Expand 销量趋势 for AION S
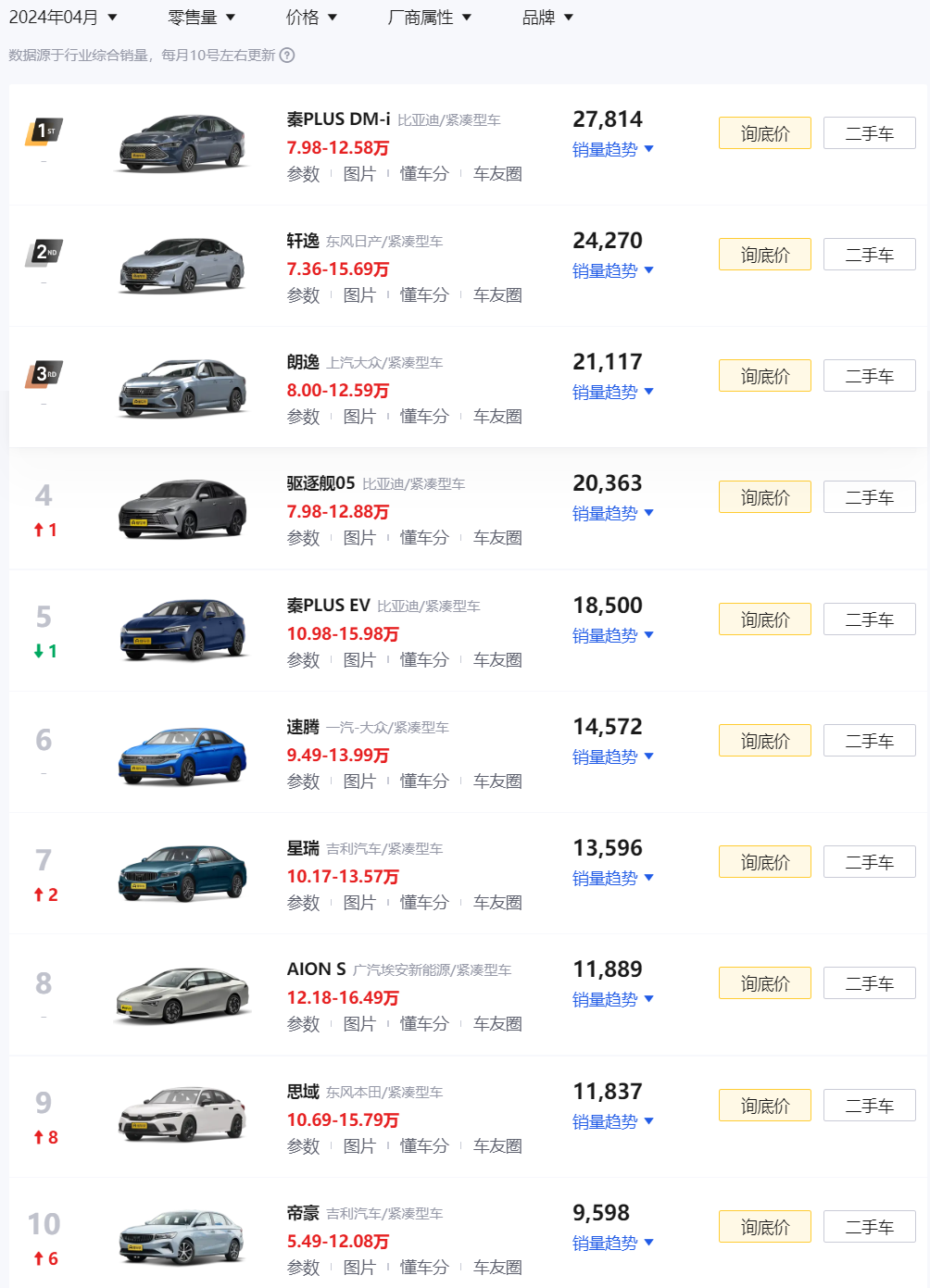Screen dimensions: 930x1288 (612, 999)
